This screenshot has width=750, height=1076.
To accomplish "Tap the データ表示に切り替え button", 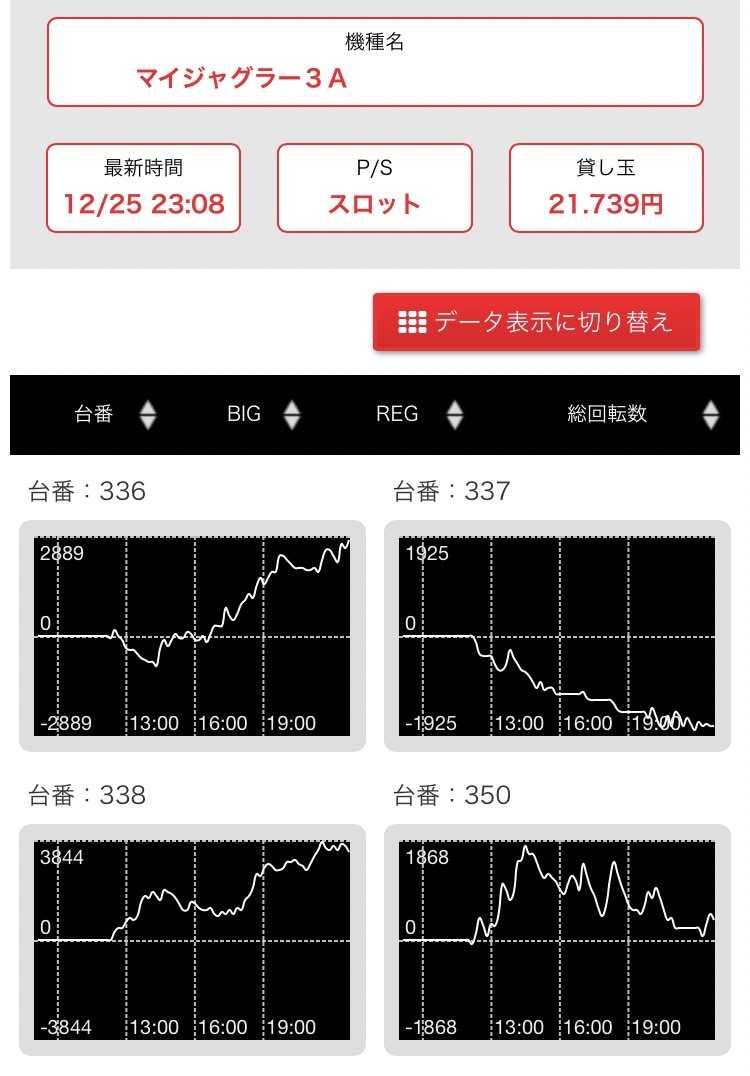I will (x=536, y=322).
